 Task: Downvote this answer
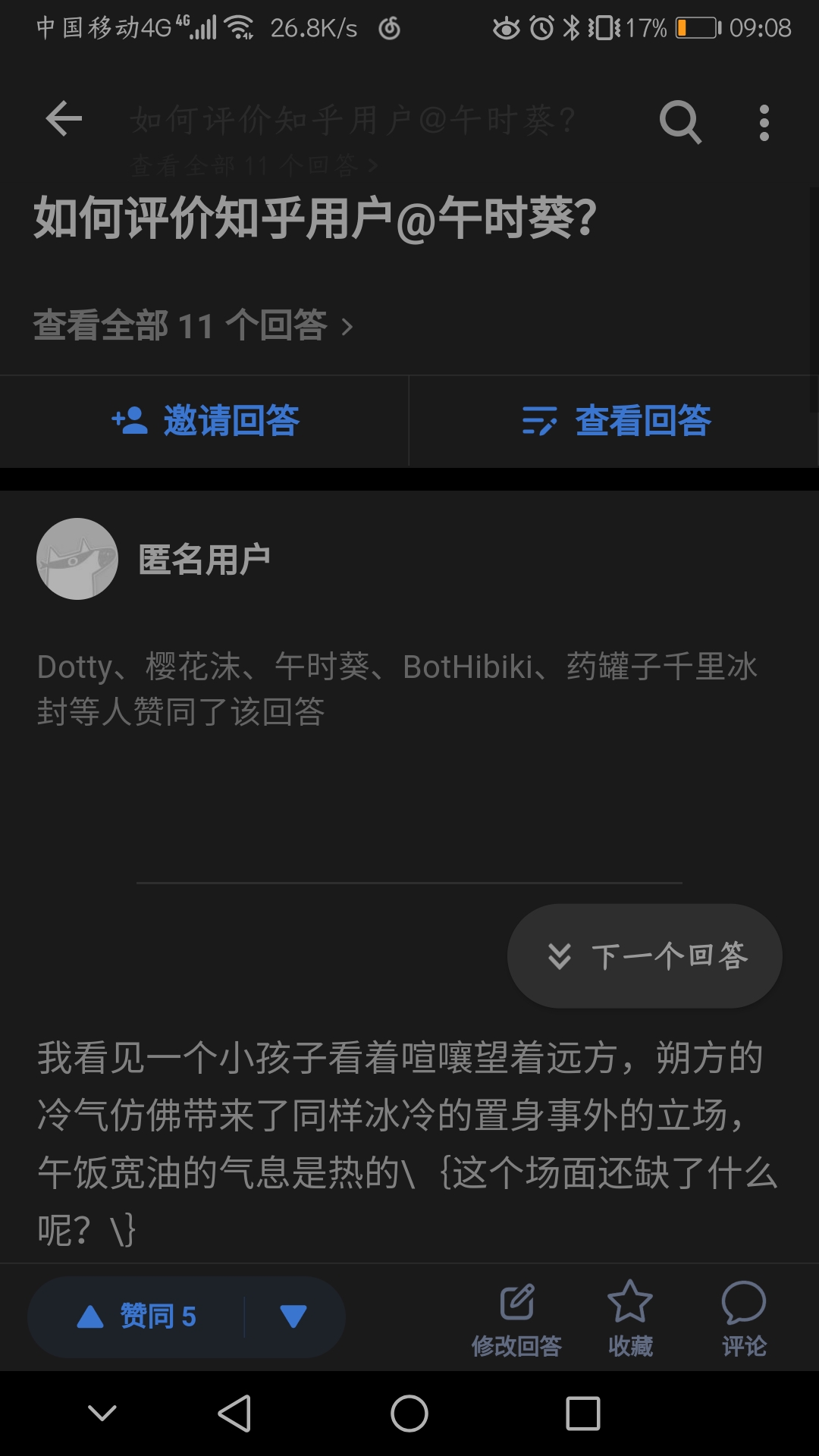[x=293, y=1316]
